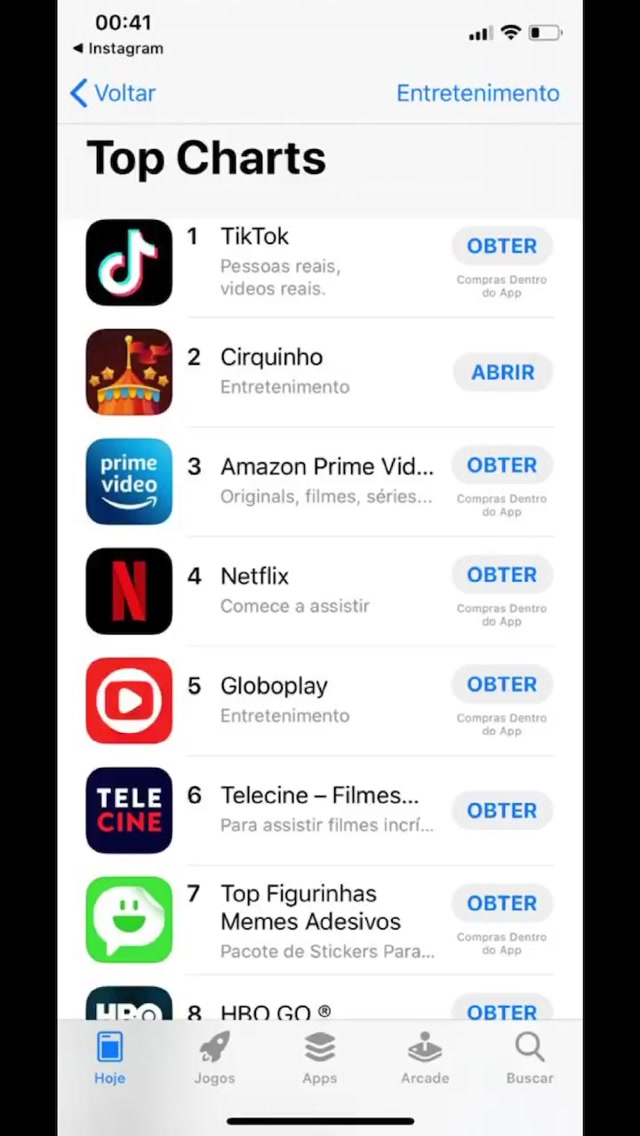Open the Apps tab
Viewport: 640px width, 1136px height.
(320, 1058)
